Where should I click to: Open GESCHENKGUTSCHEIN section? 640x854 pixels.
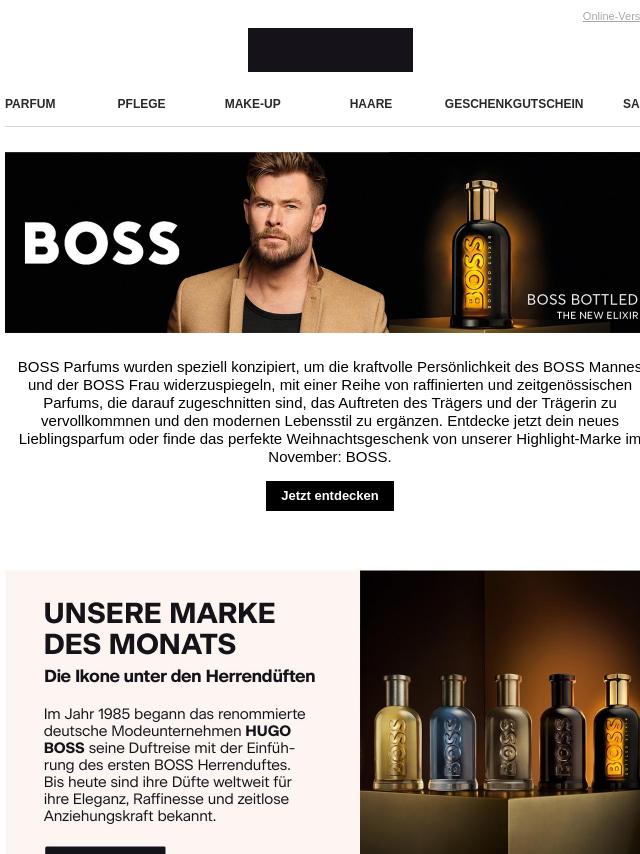click(x=513, y=104)
